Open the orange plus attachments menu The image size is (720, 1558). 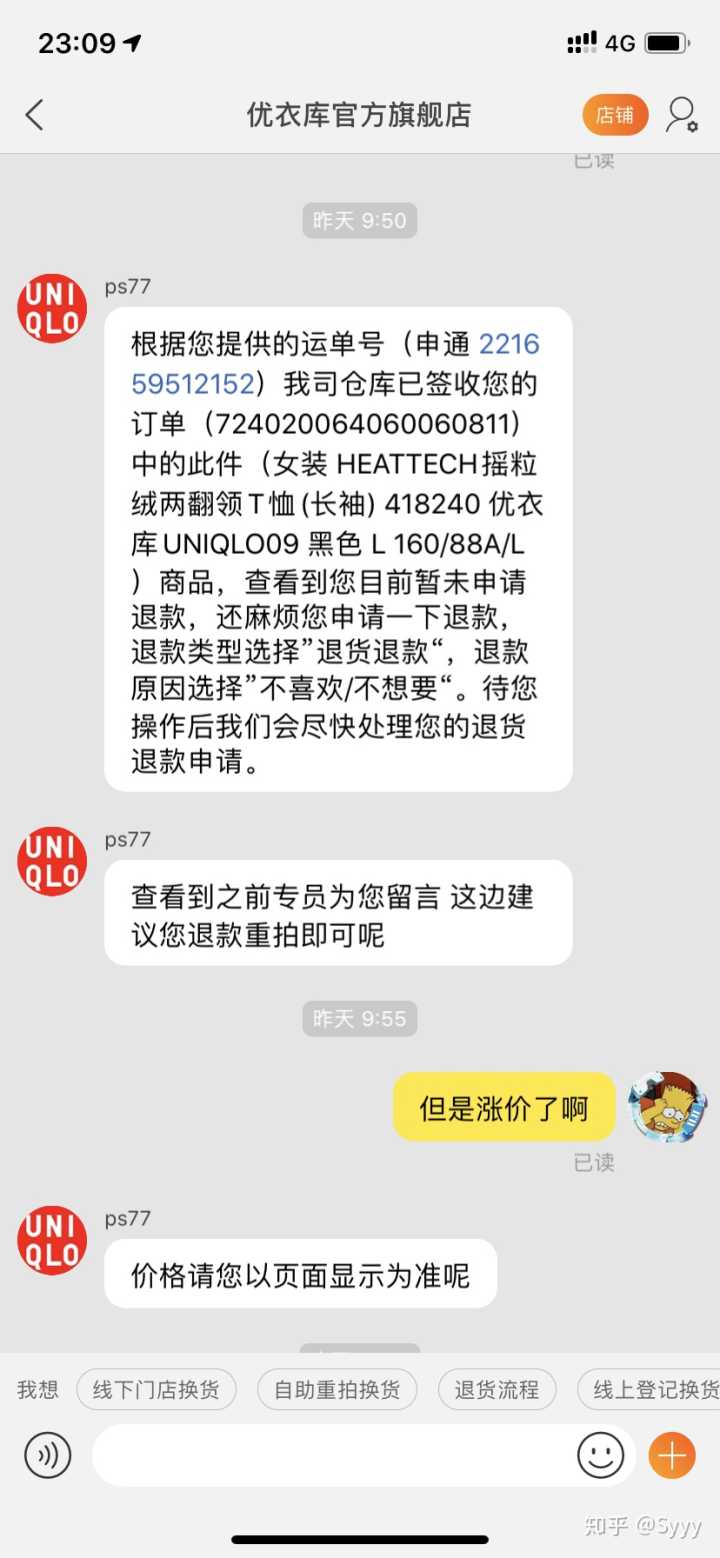[x=672, y=1455]
